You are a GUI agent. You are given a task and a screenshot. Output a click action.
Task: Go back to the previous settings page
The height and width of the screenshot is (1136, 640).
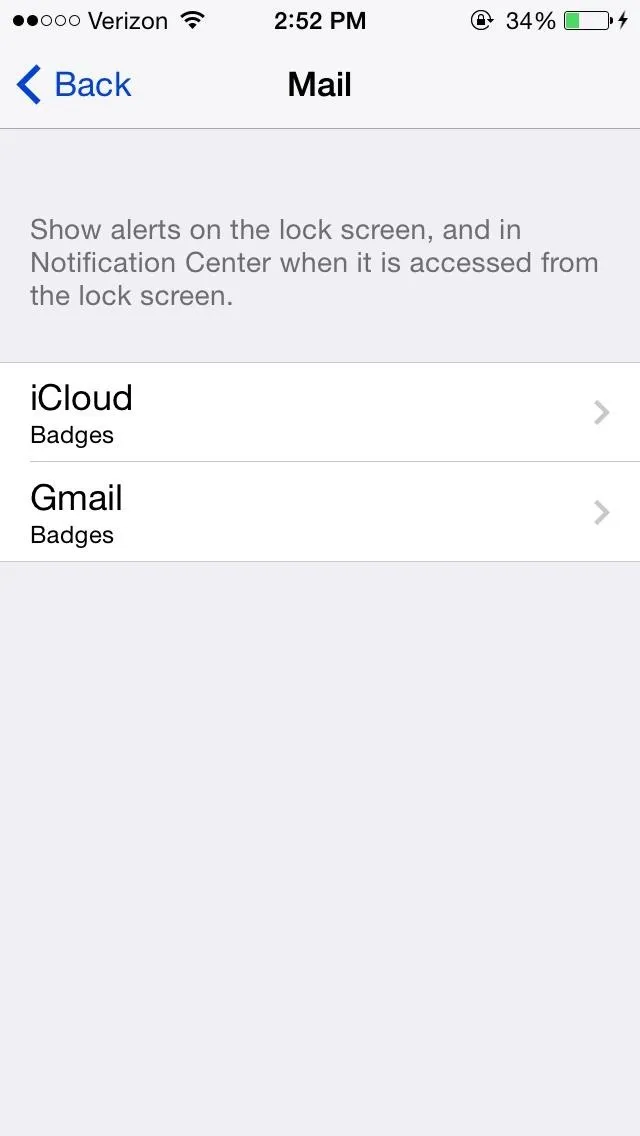coord(73,85)
